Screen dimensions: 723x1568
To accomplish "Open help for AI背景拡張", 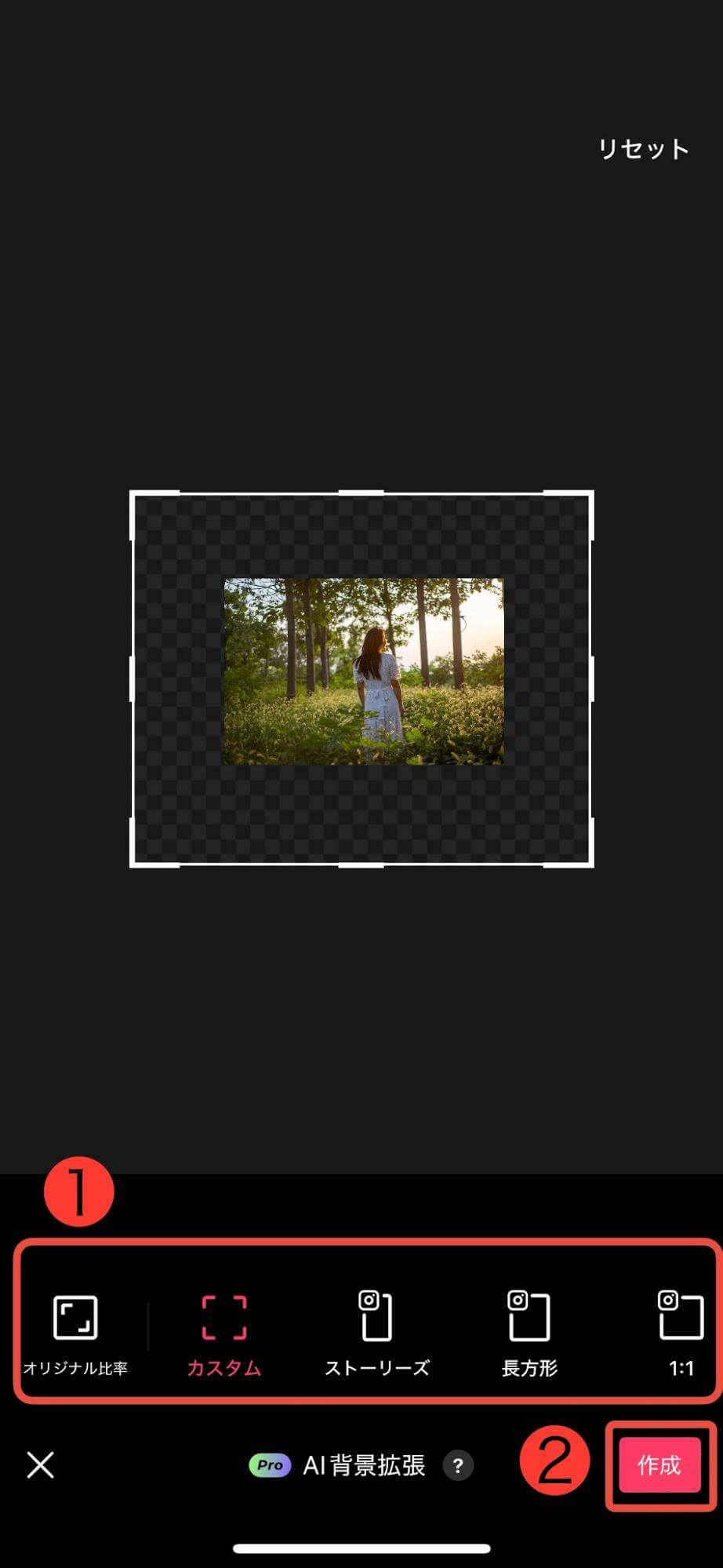I will (x=458, y=1465).
